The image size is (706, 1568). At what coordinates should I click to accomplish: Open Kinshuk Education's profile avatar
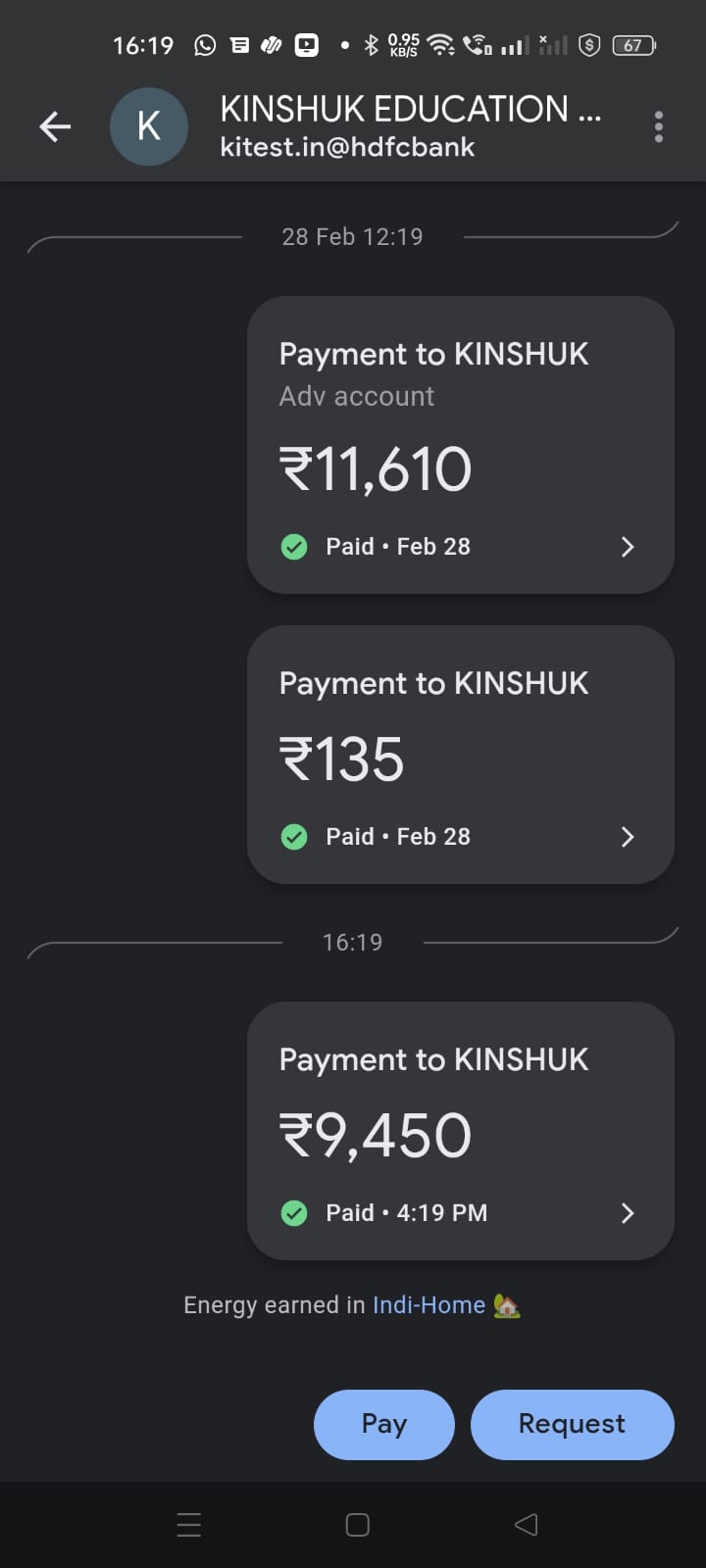point(148,126)
